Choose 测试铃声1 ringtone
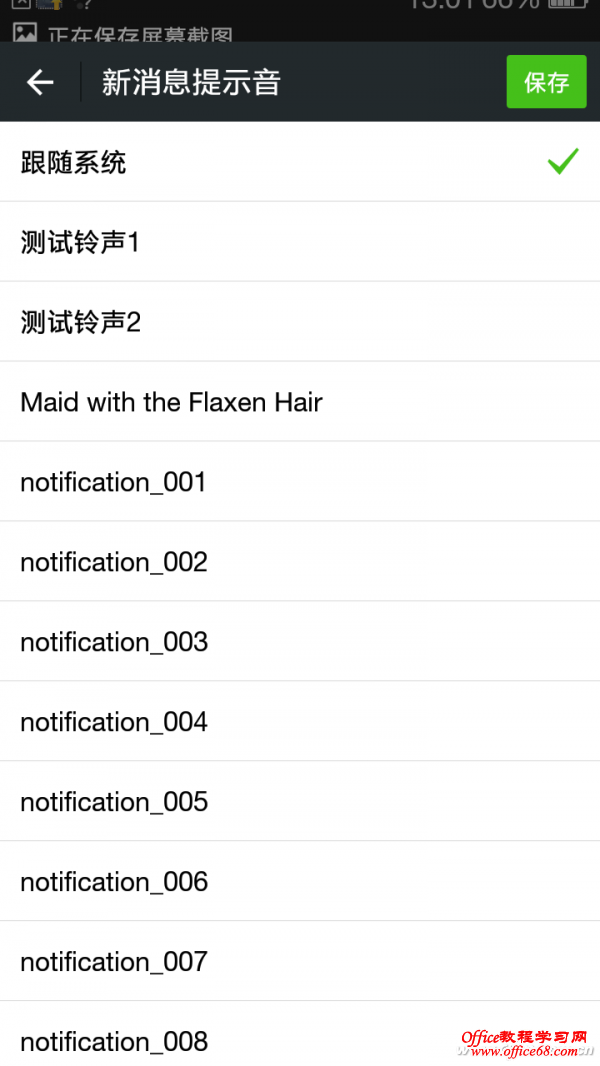Viewport: 600px width, 1066px height. click(x=300, y=242)
